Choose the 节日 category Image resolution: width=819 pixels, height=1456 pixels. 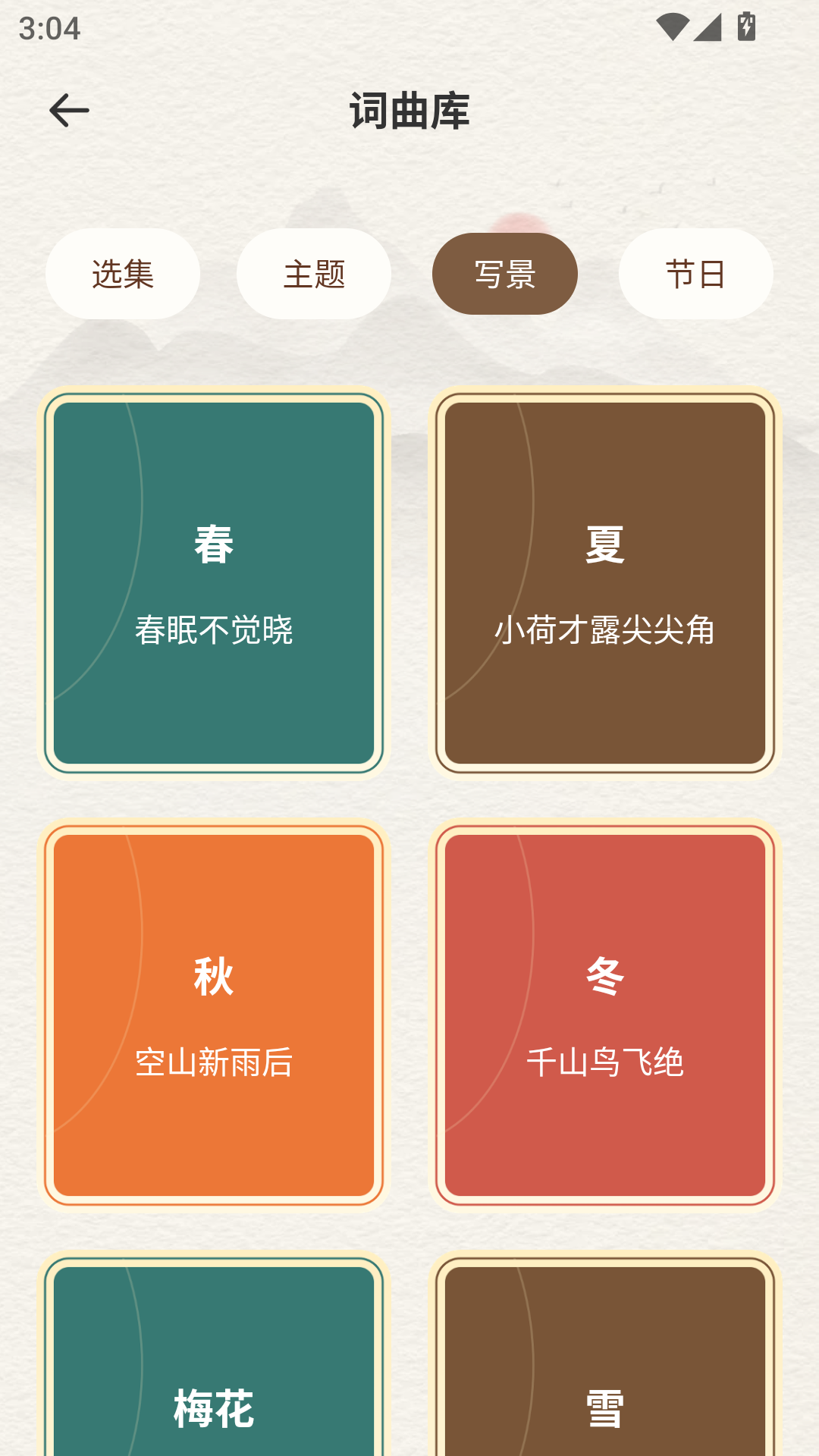coord(694,274)
